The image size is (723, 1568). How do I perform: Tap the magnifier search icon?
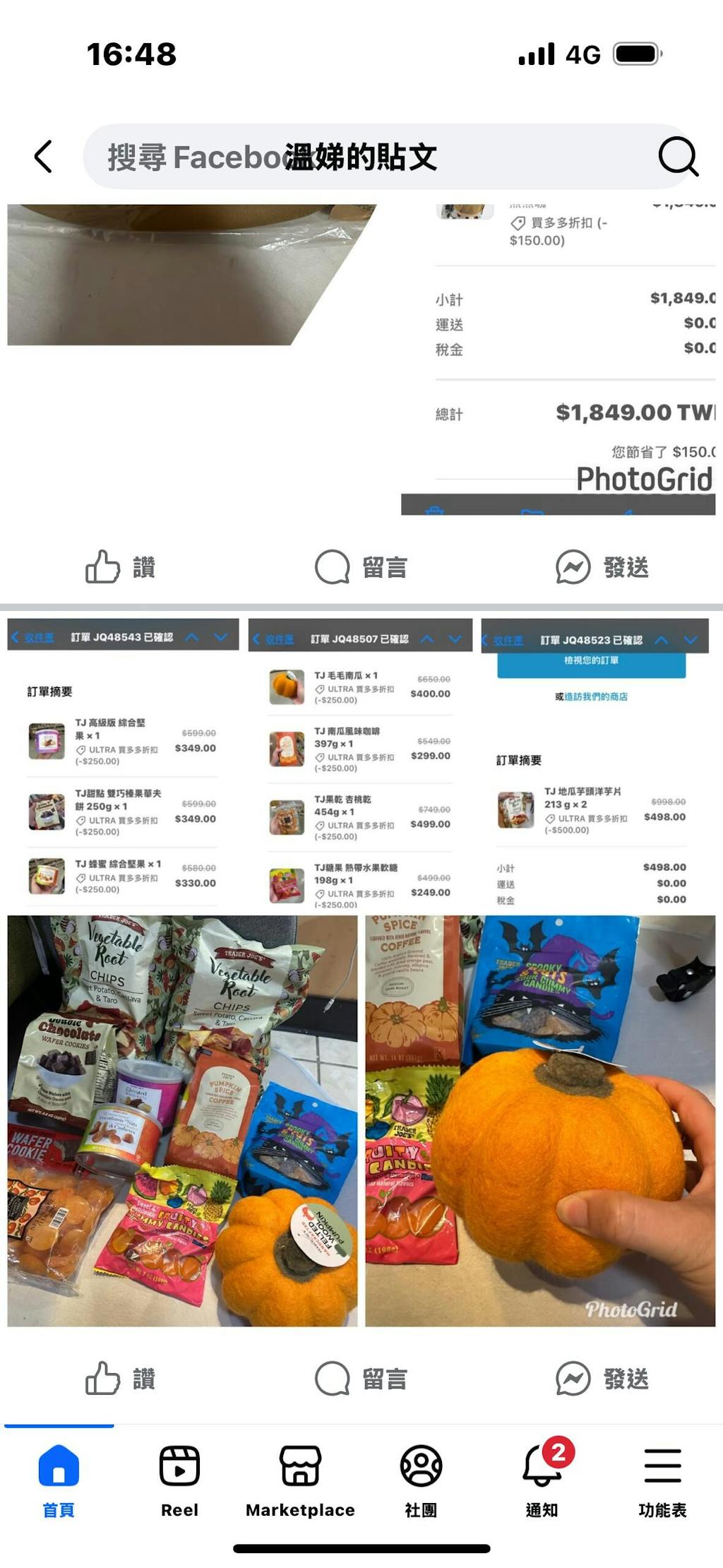point(678,157)
